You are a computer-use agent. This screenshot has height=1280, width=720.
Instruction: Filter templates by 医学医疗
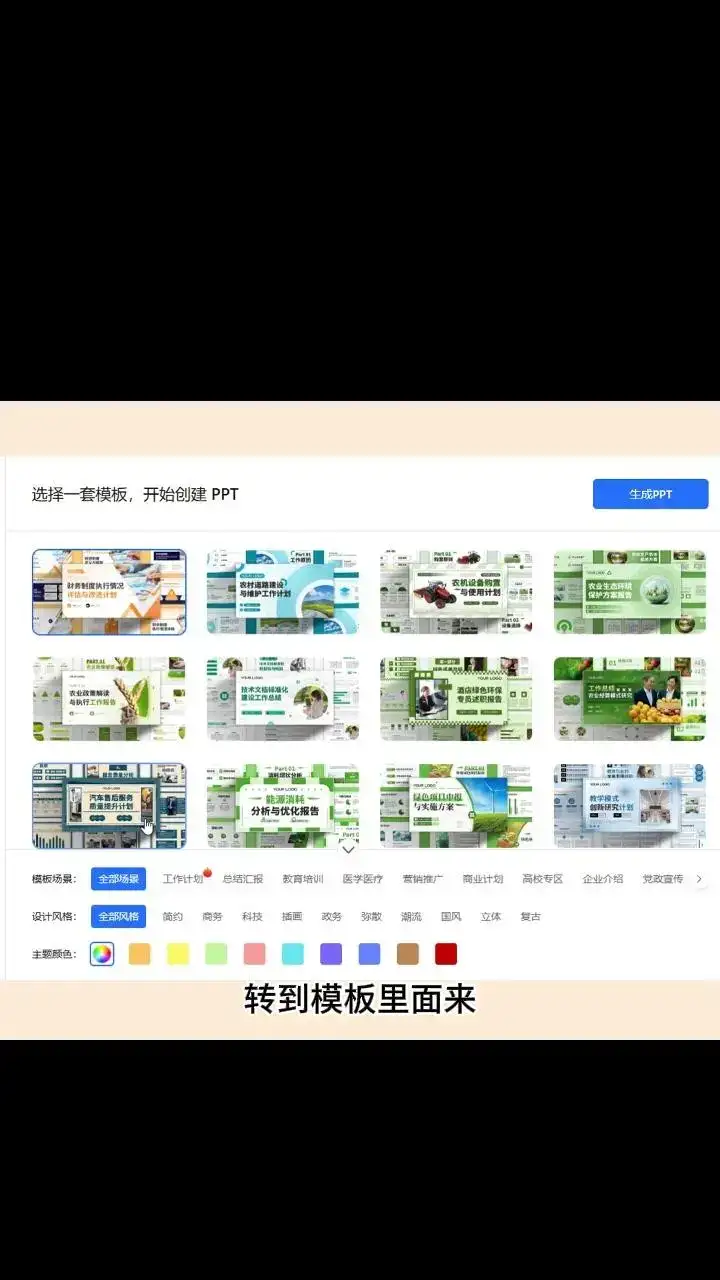tap(364, 878)
